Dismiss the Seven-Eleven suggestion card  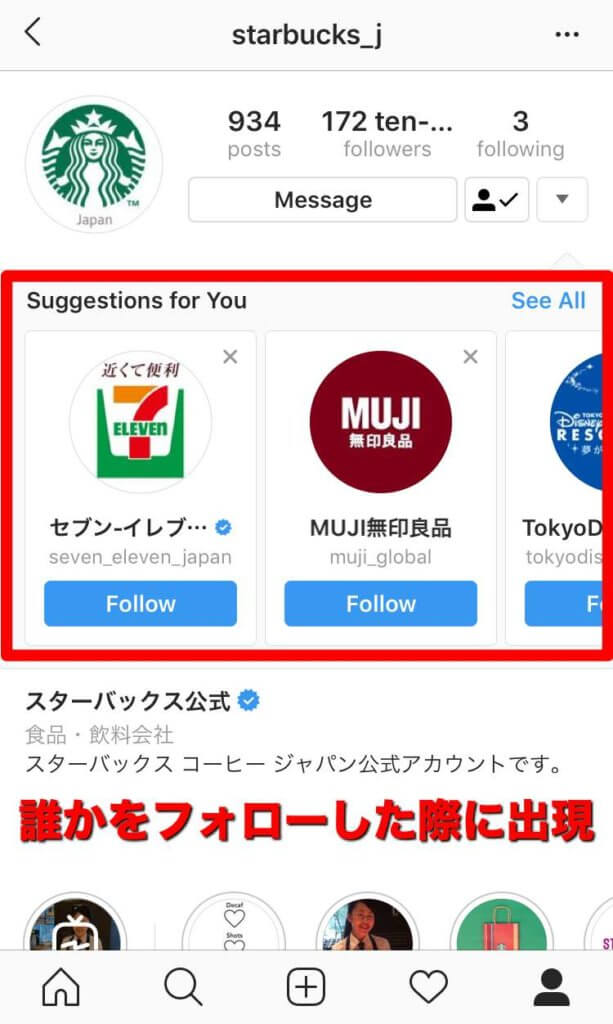tap(230, 357)
